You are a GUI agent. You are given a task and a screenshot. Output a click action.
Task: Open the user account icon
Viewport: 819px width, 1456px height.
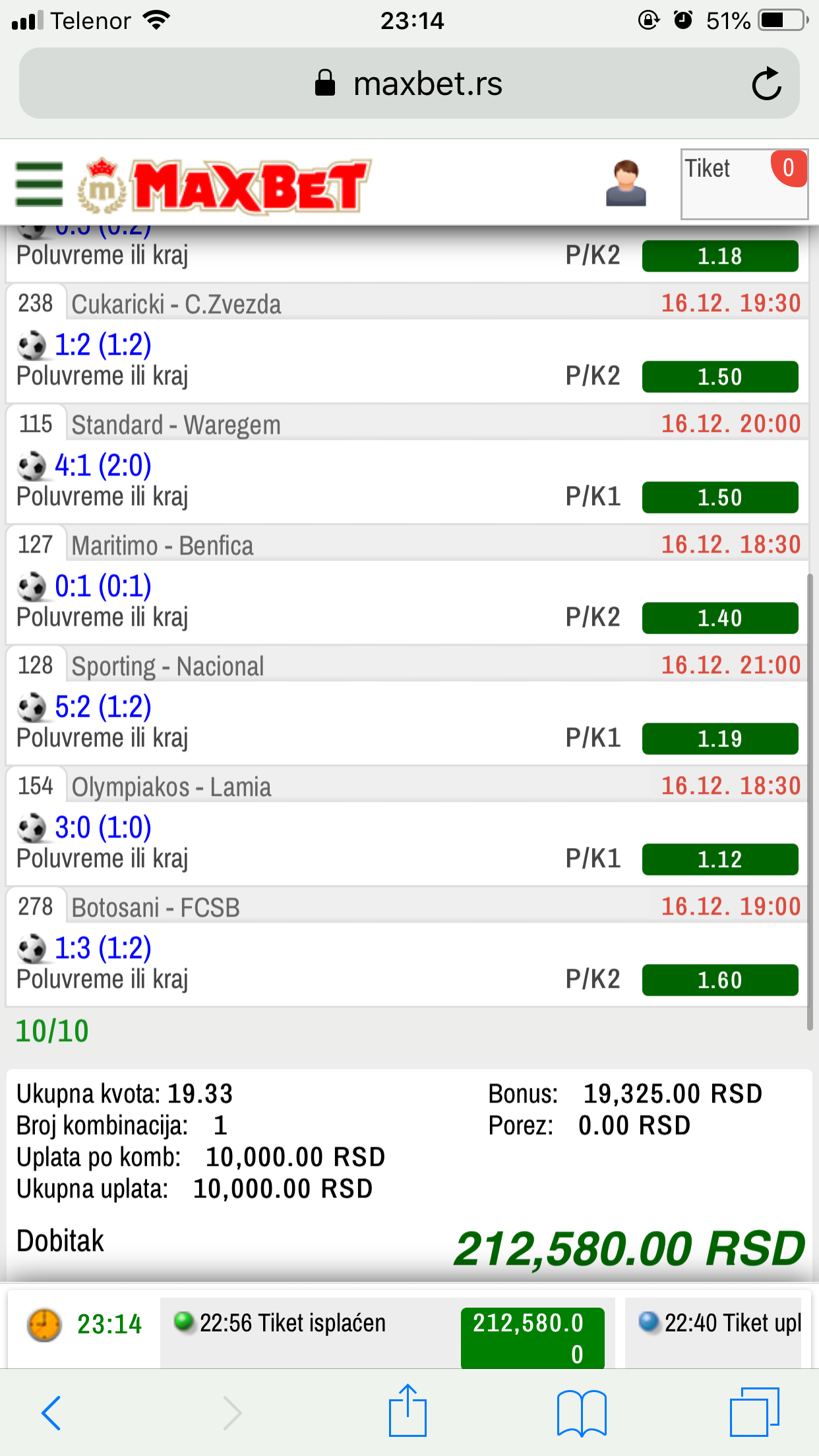(626, 183)
